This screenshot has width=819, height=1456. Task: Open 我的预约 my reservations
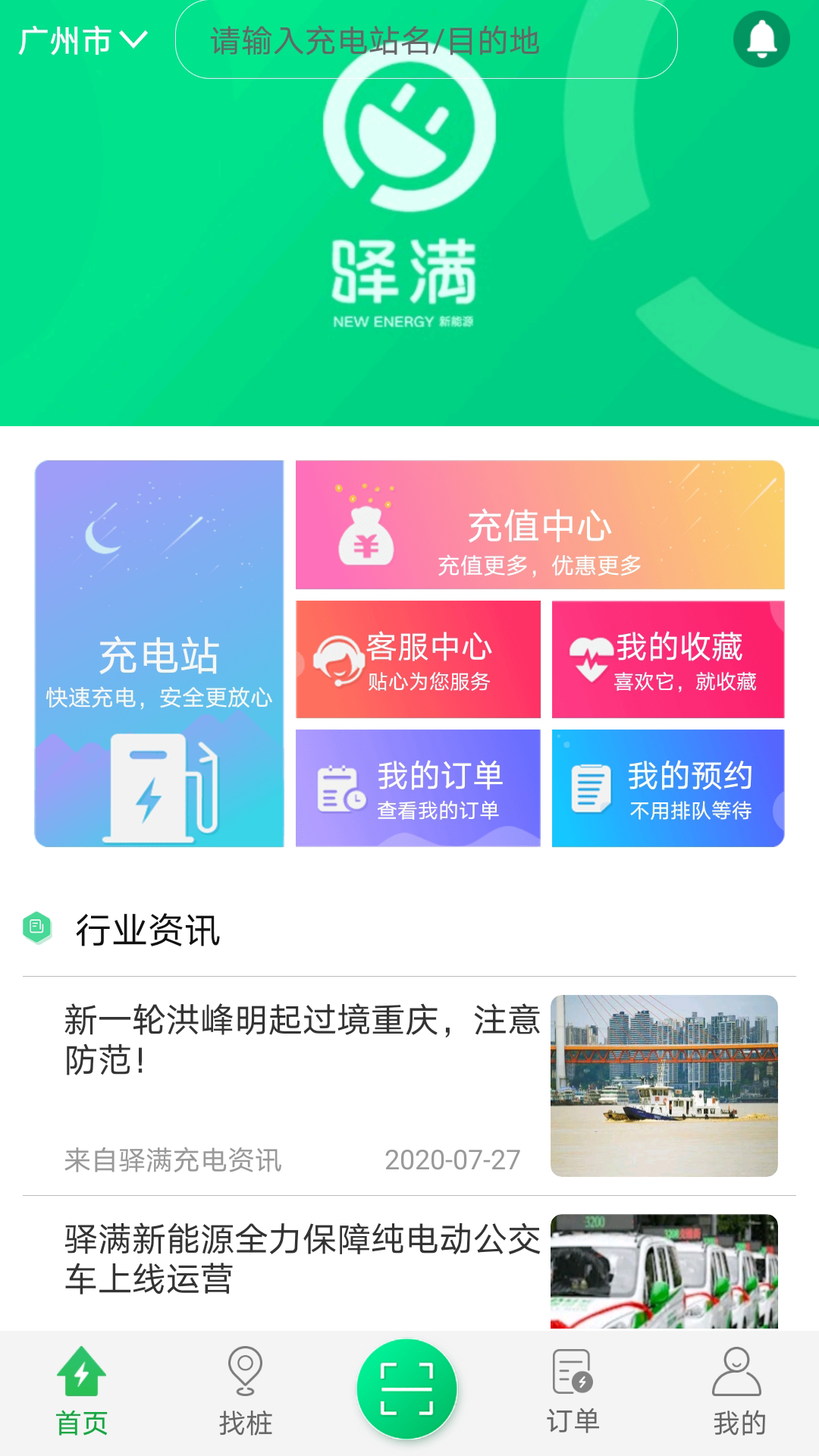point(667,789)
